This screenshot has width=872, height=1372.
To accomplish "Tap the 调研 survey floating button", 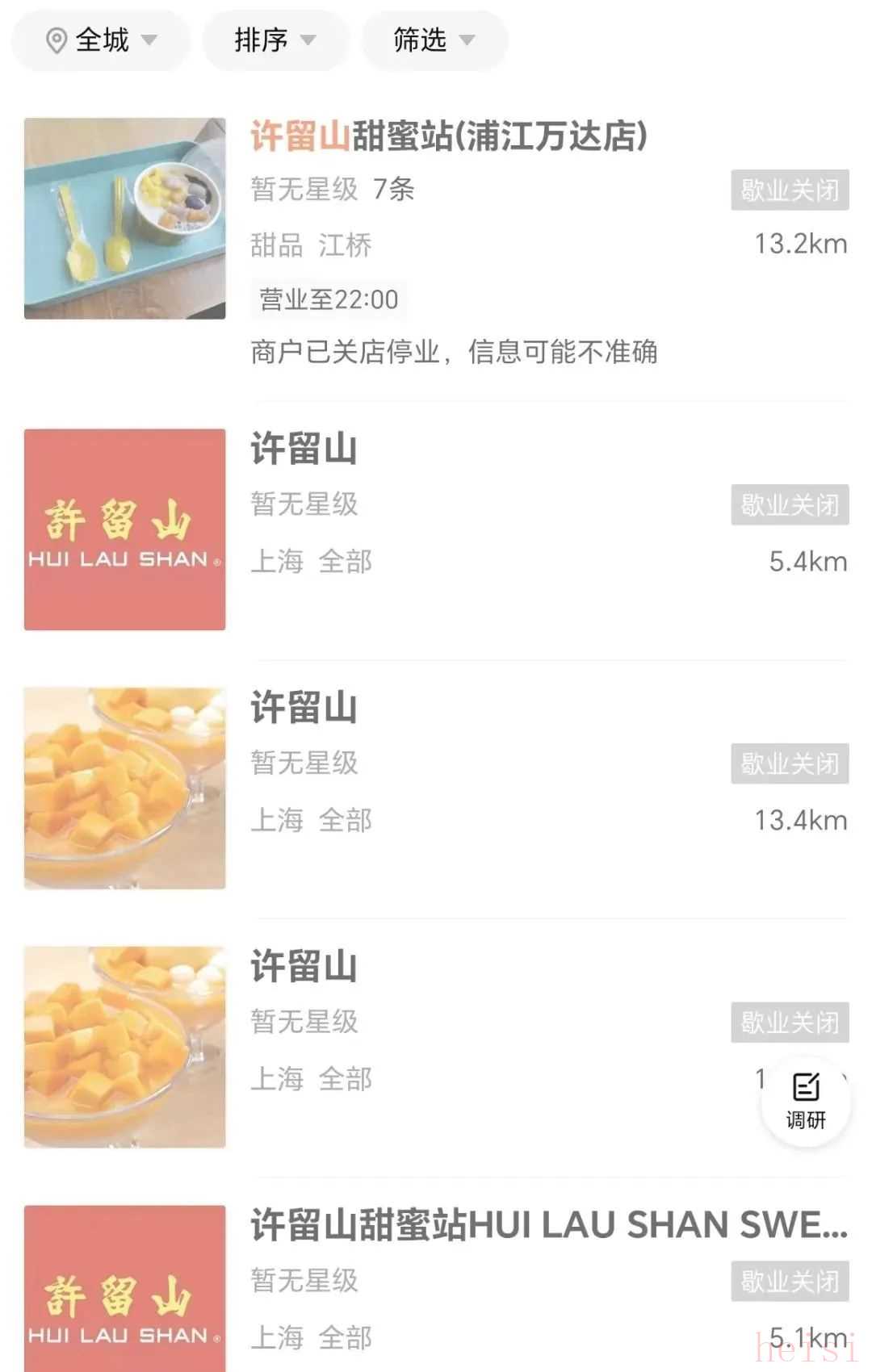I will 806,1102.
